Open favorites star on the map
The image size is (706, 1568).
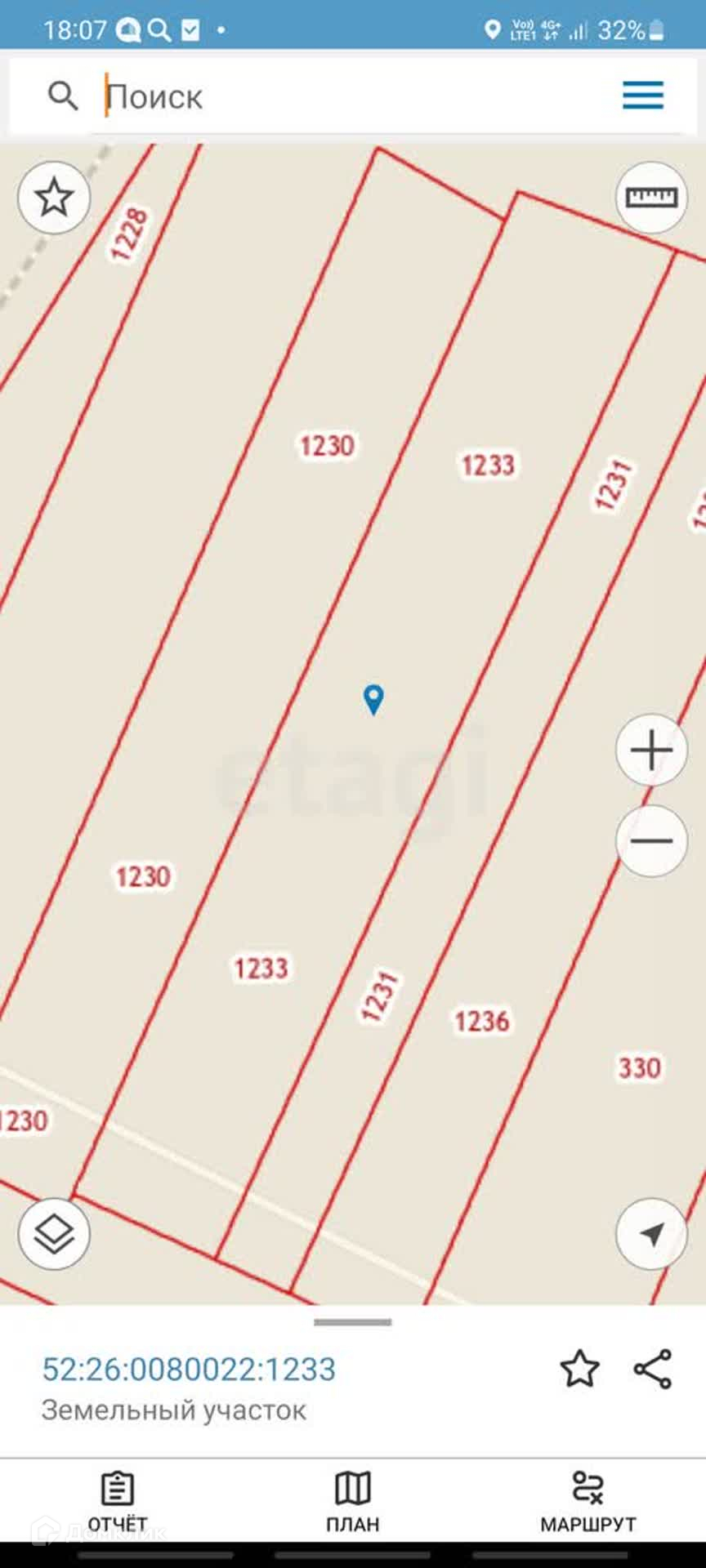click(54, 198)
